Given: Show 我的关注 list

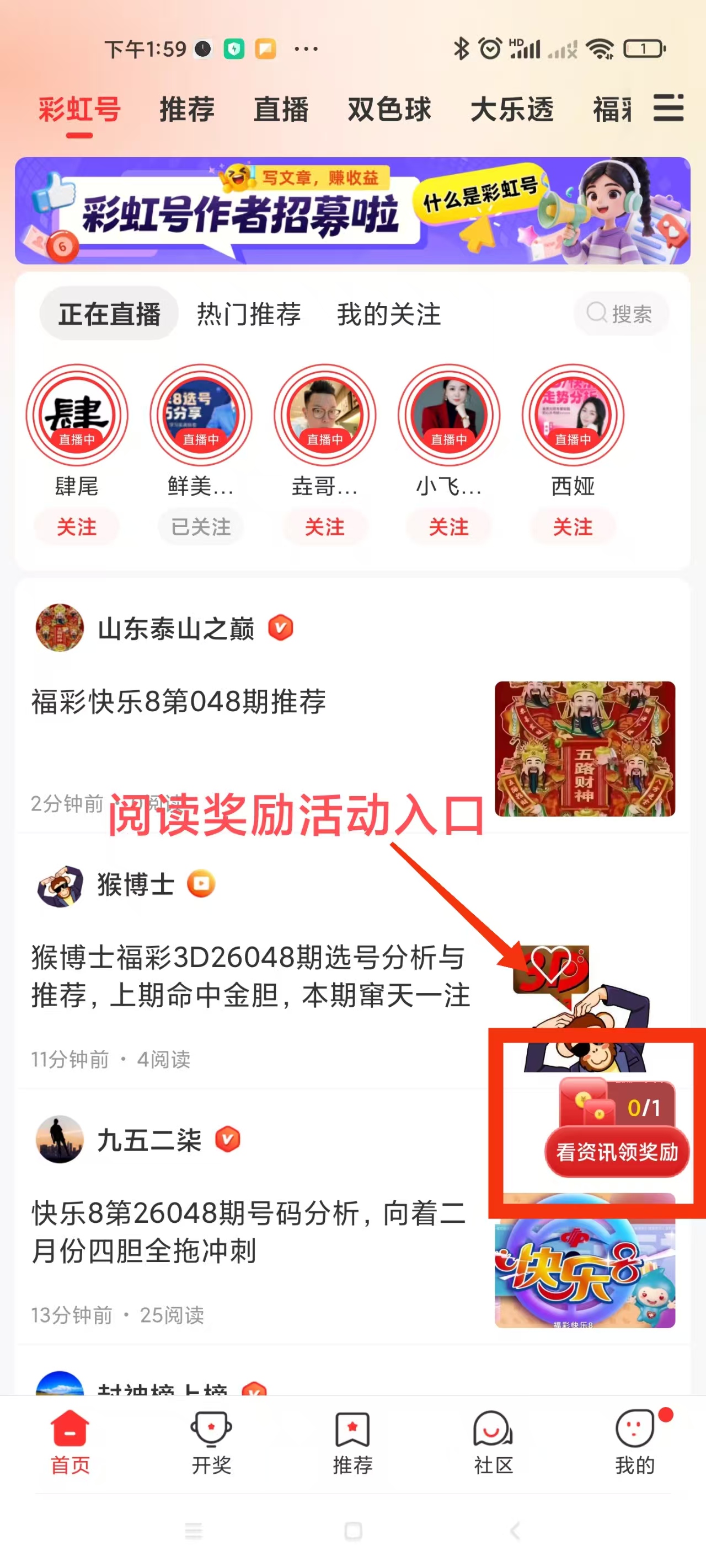Looking at the screenshot, I should click(389, 314).
